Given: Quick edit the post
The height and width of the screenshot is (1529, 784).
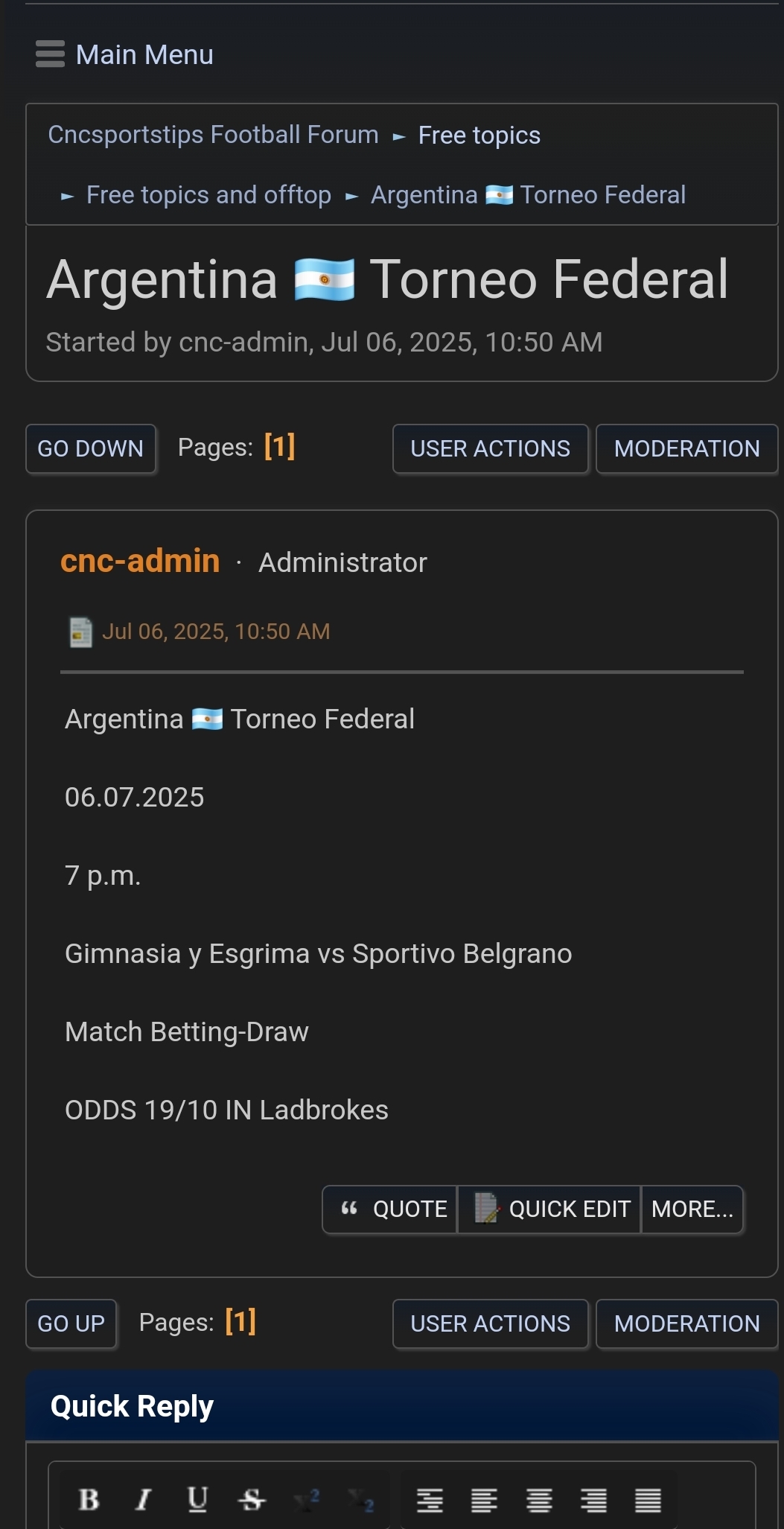Looking at the screenshot, I should (549, 1209).
